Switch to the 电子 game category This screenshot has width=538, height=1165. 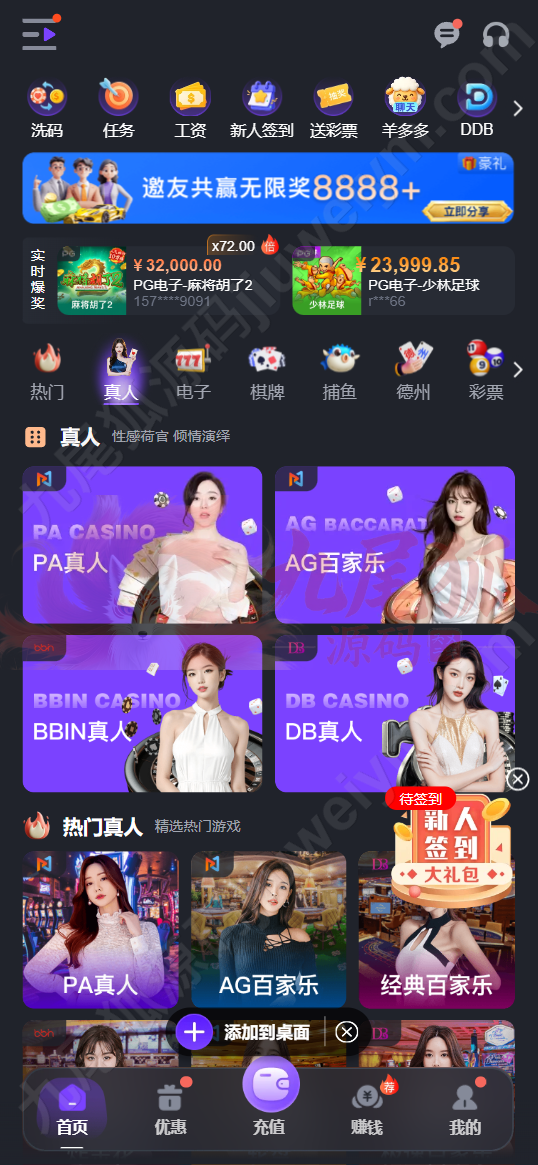(193, 371)
